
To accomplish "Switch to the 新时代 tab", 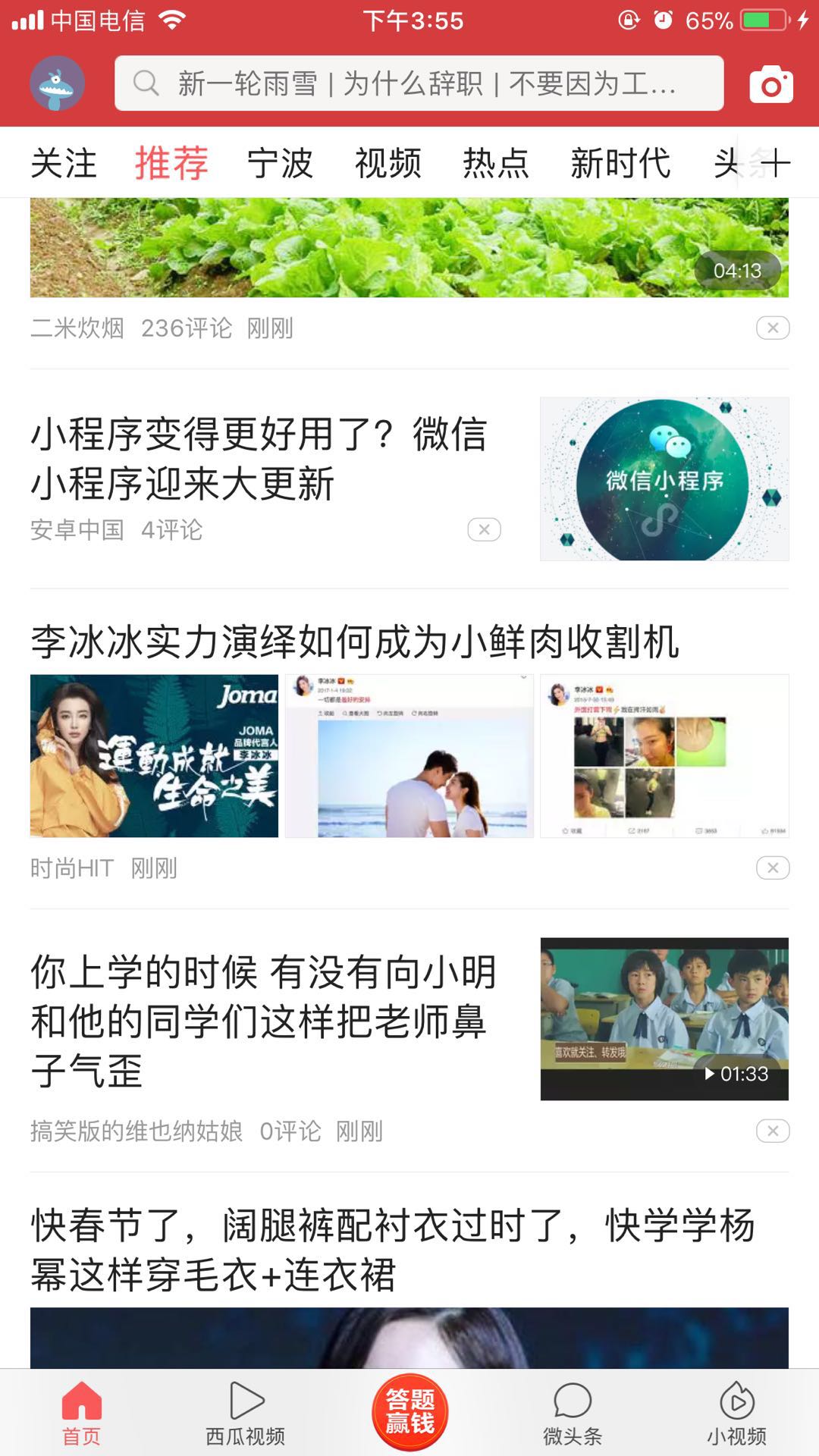I will click(620, 164).
